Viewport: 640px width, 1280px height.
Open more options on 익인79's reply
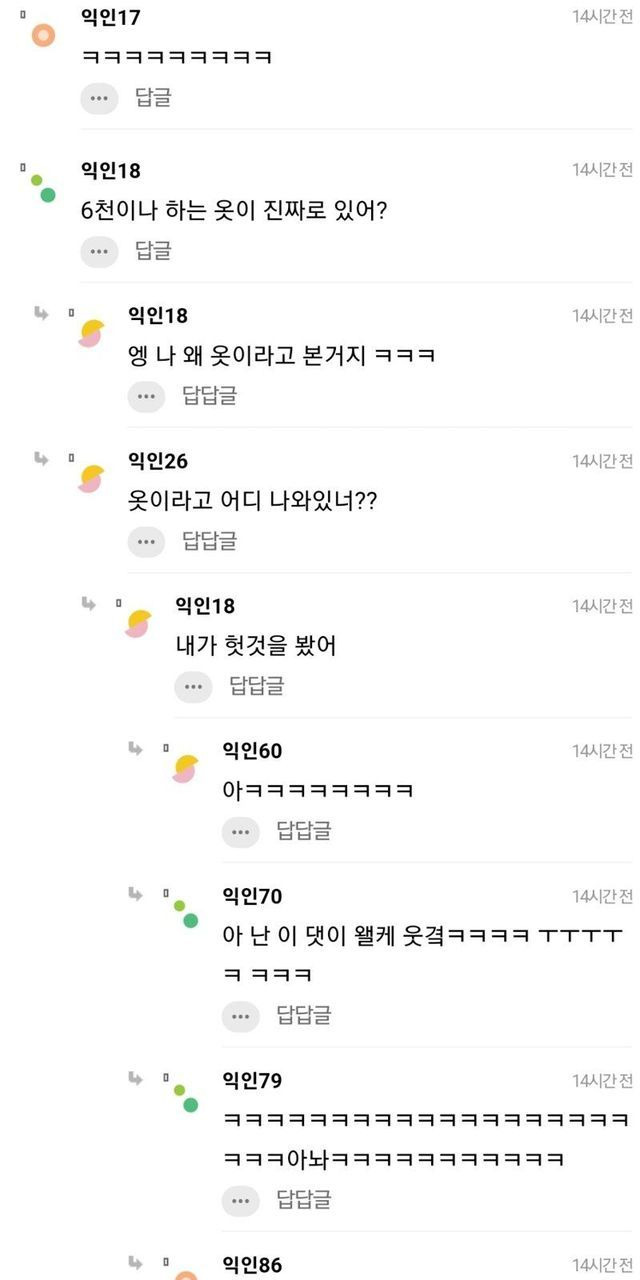click(240, 1199)
